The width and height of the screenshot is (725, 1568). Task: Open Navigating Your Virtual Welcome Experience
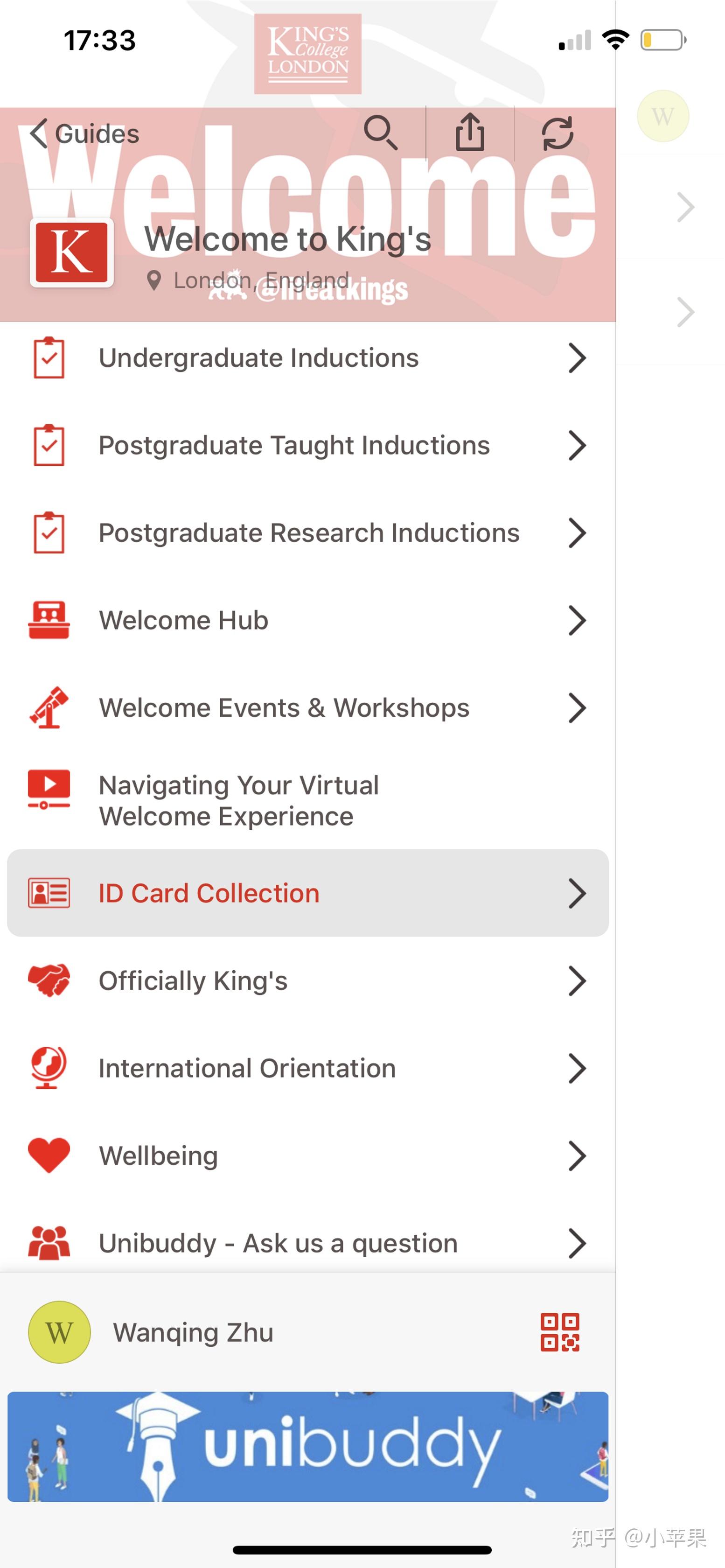click(x=307, y=800)
